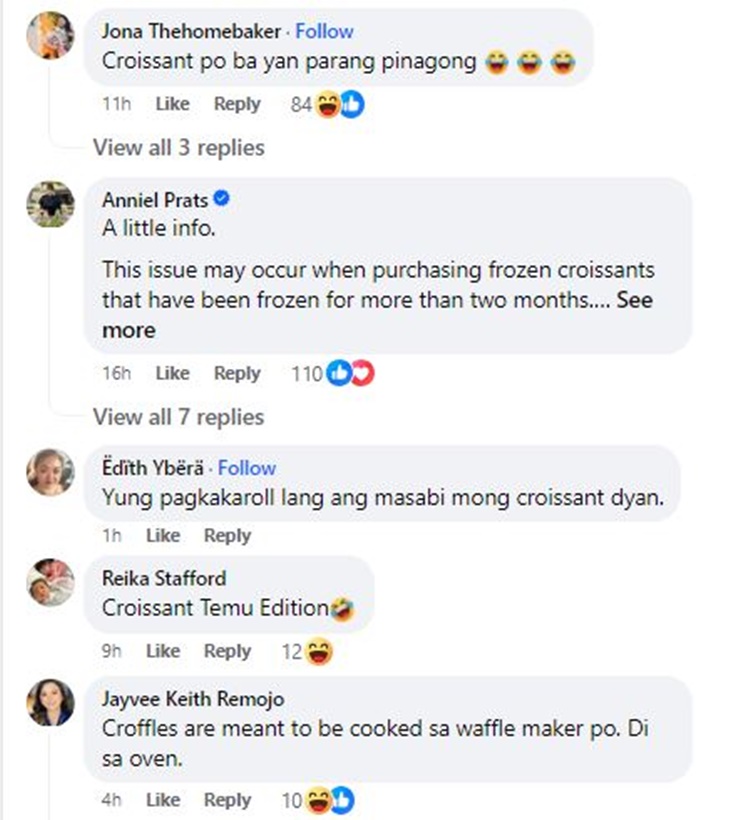The width and height of the screenshot is (750, 820).
Task: Reply to Jona Thehomebaker's comment
Action: (x=237, y=104)
